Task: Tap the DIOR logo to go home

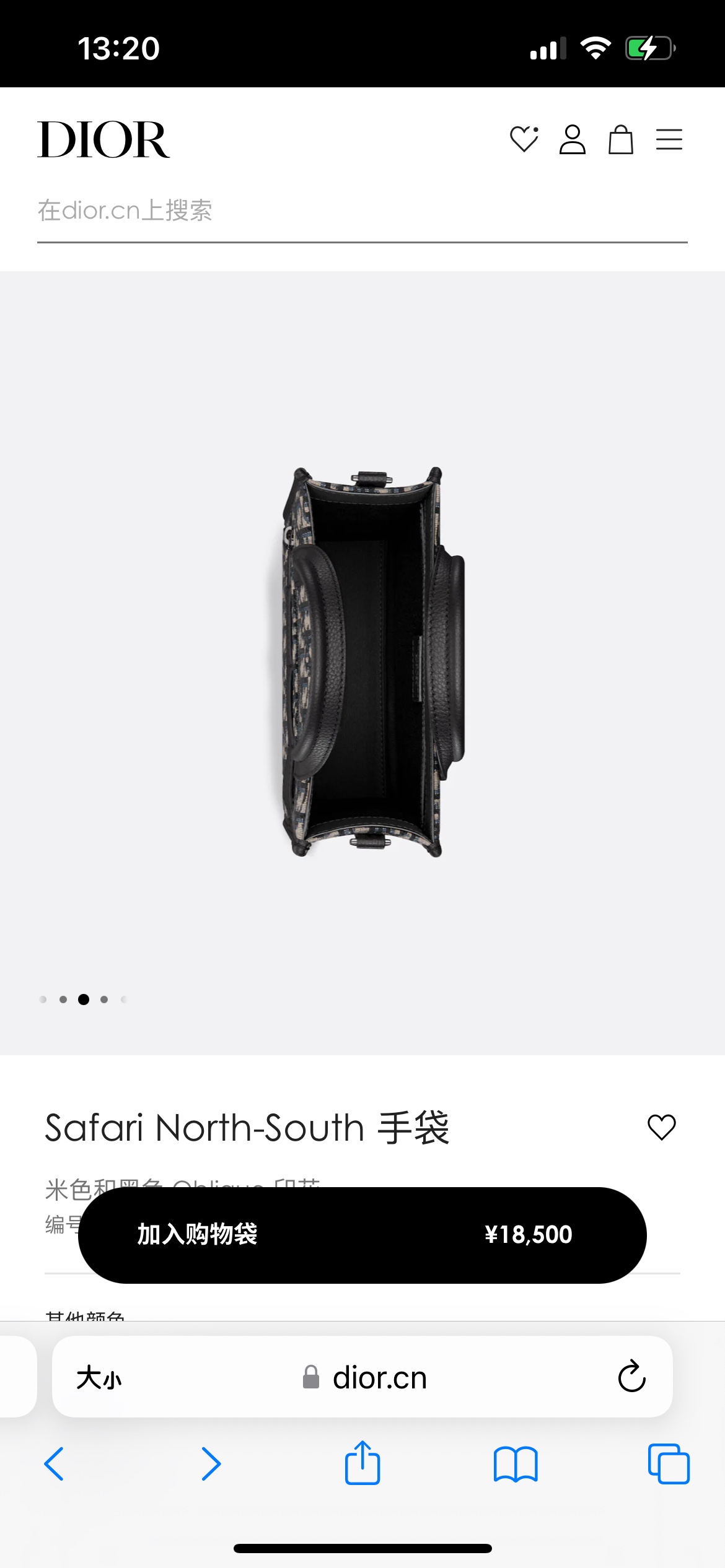Action: (103, 139)
